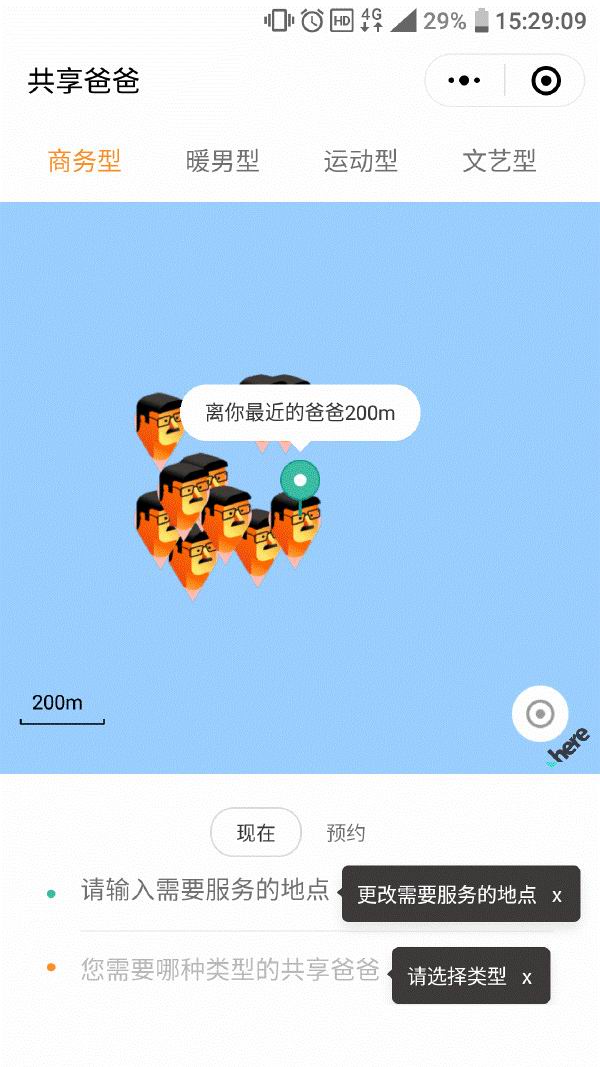
Task: Switch to the 暖男型 tab
Action: [x=222, y=160]
